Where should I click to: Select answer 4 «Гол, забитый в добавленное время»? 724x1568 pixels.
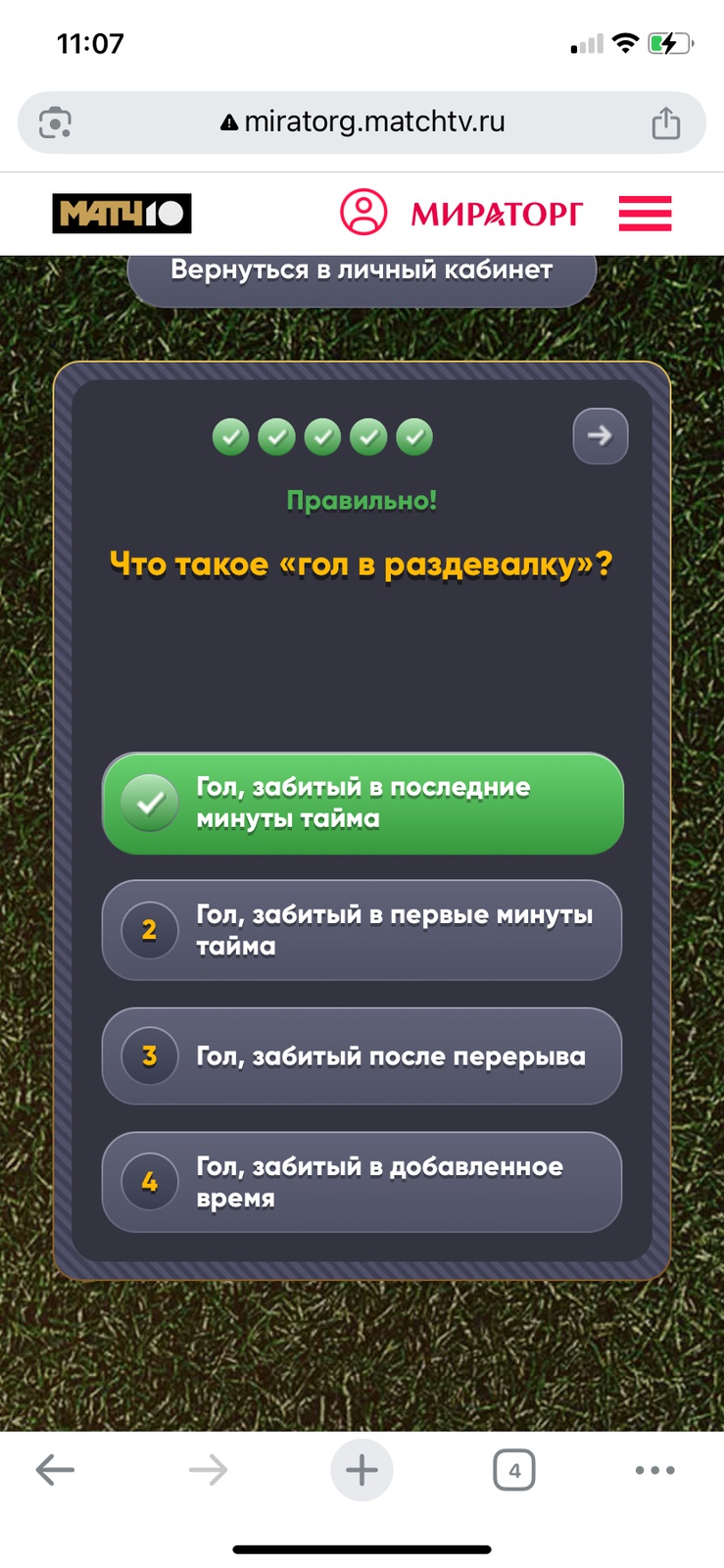click(x=362, y=1182)
